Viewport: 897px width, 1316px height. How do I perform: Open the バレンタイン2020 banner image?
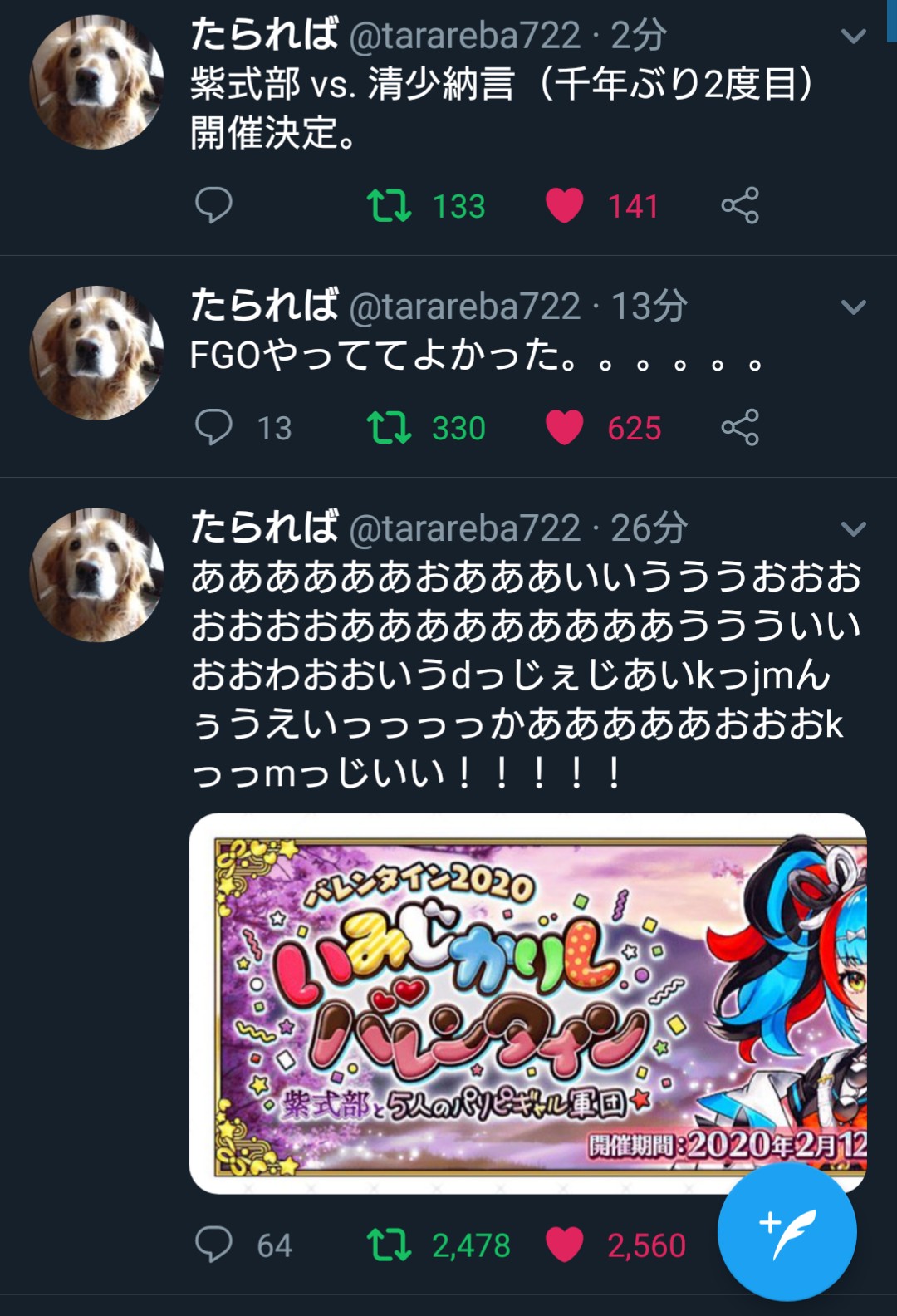tap(528, 1003)
